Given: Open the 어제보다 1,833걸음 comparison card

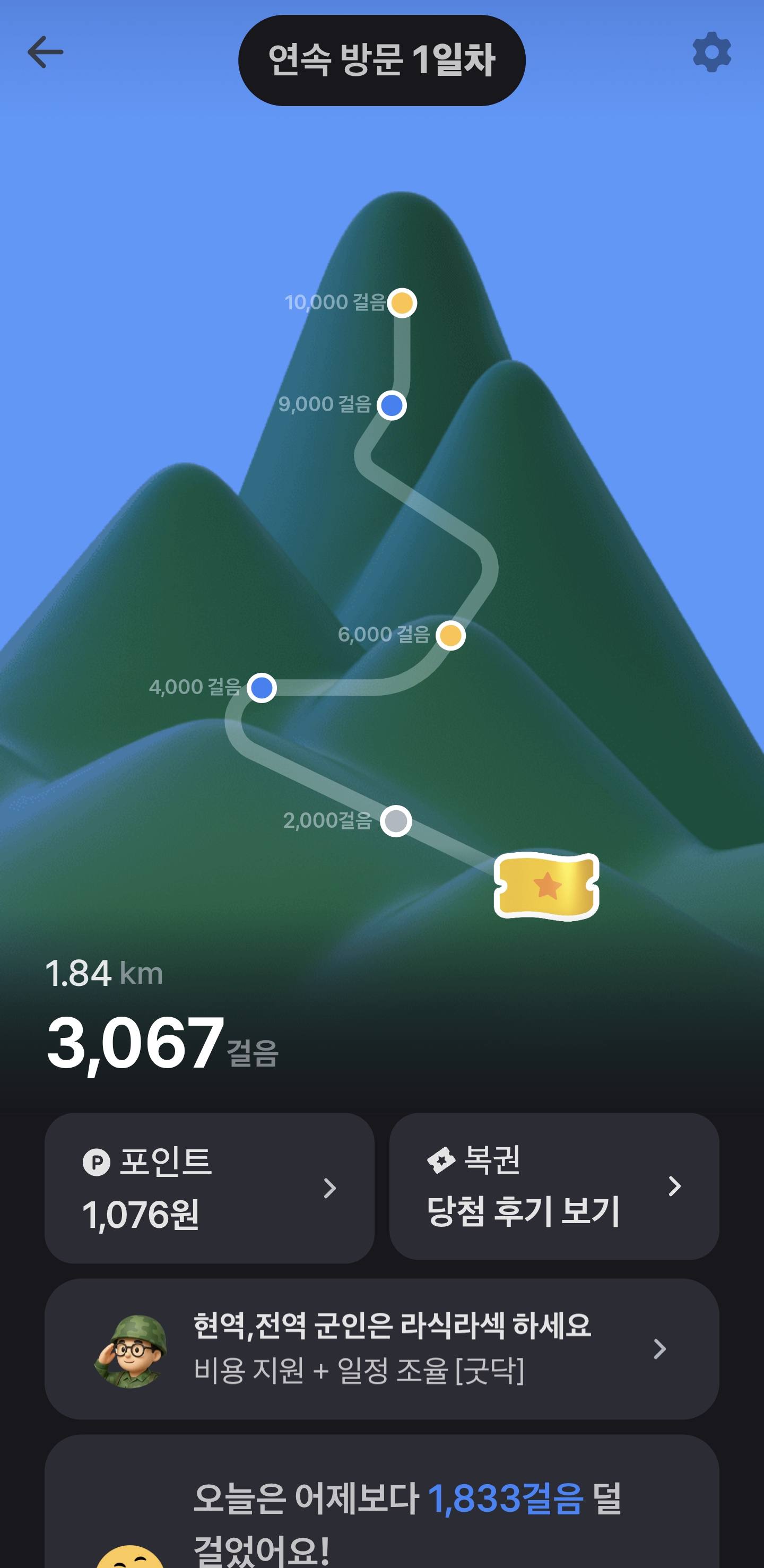Looking at the screenshot, I should tap(381, 1510).
